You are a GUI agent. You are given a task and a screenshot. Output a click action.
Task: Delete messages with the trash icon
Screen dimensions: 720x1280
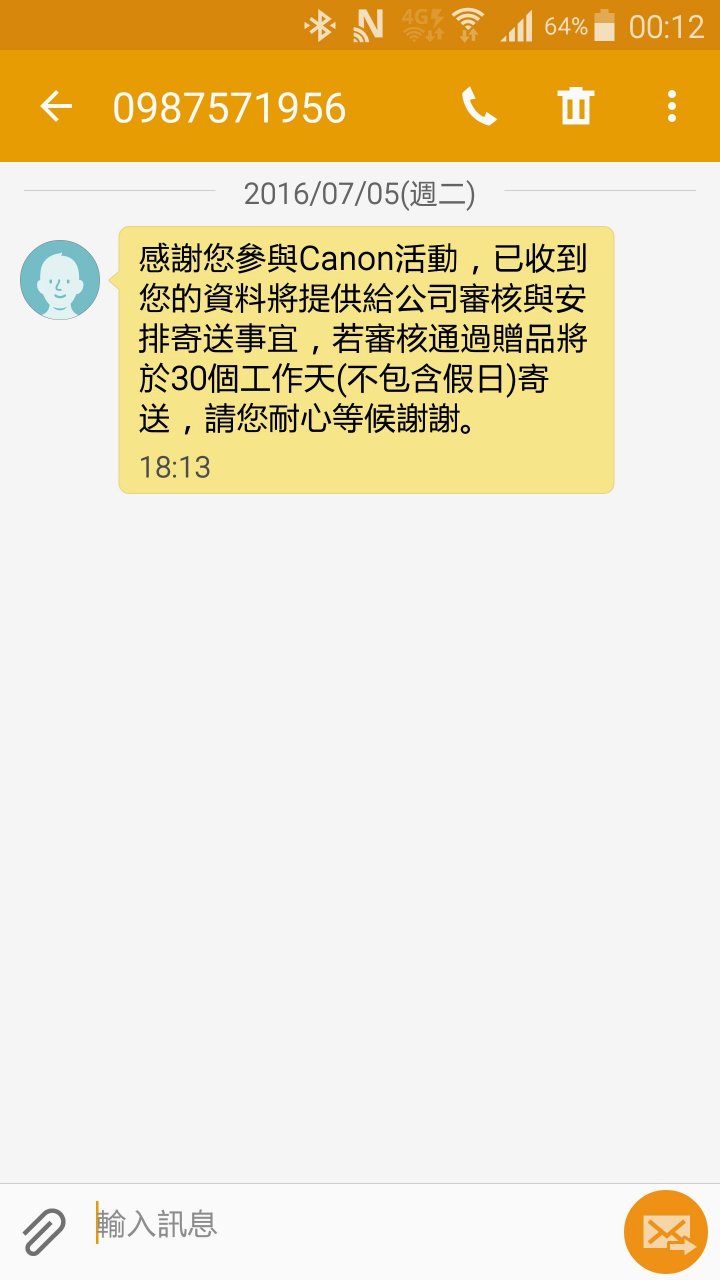coord(576,106)
